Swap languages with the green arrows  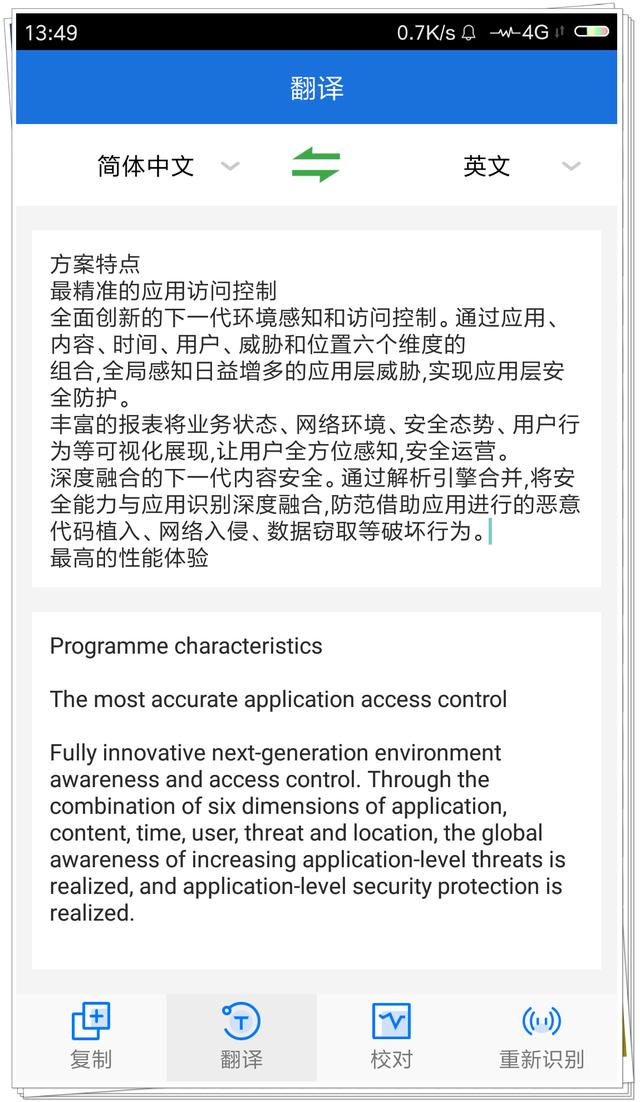pyautogui.click(x=316, y=166)
